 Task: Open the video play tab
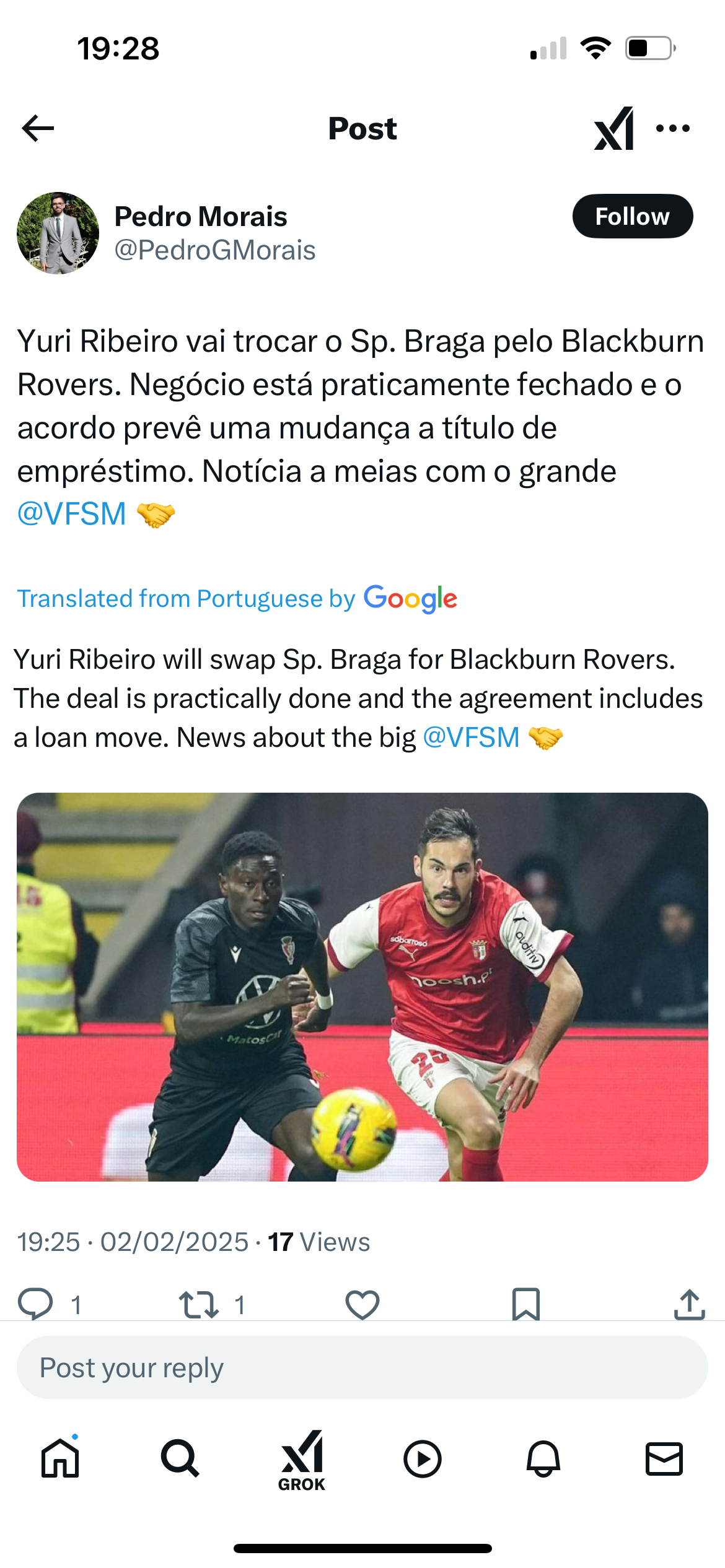pyautogui.click(x=423, y=1459)
